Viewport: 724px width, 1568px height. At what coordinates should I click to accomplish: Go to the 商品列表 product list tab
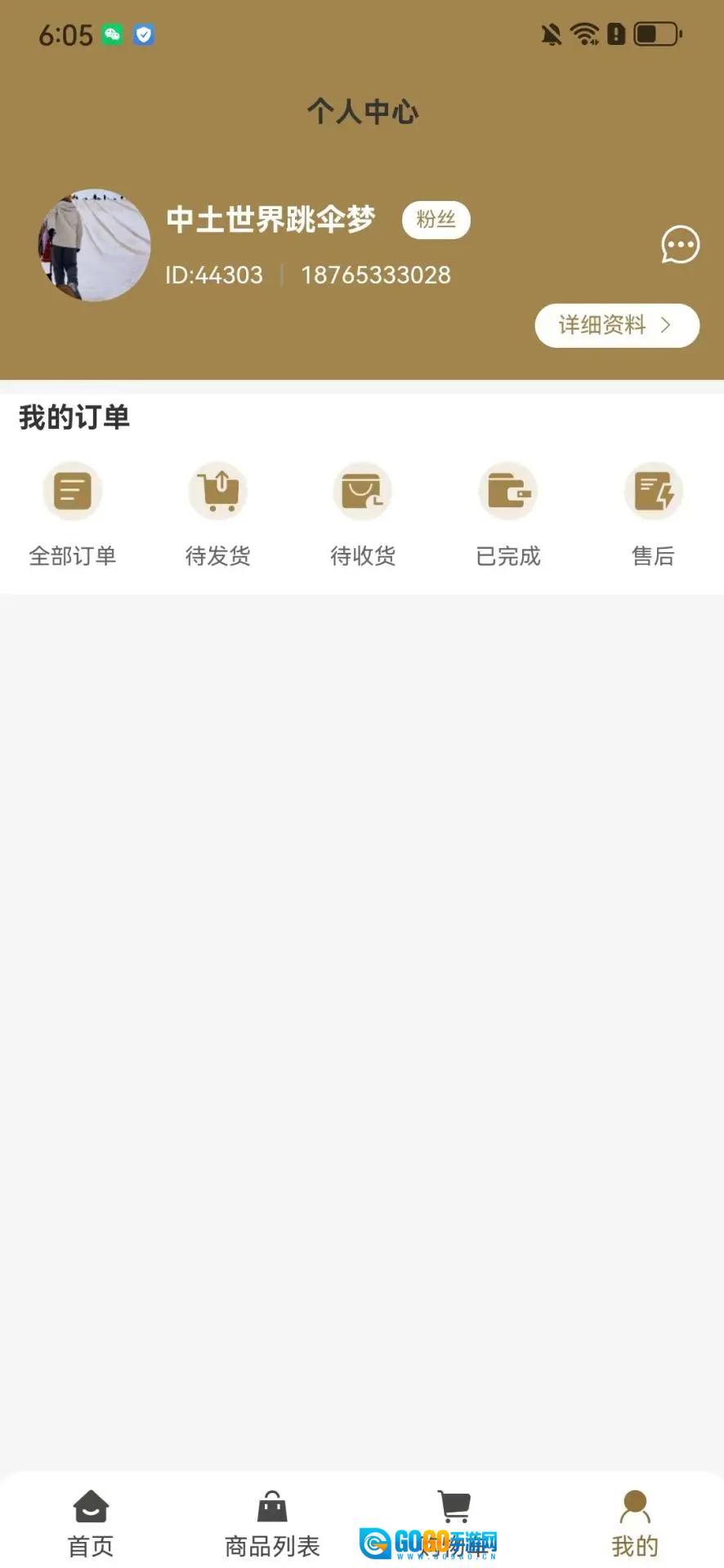272,1522
